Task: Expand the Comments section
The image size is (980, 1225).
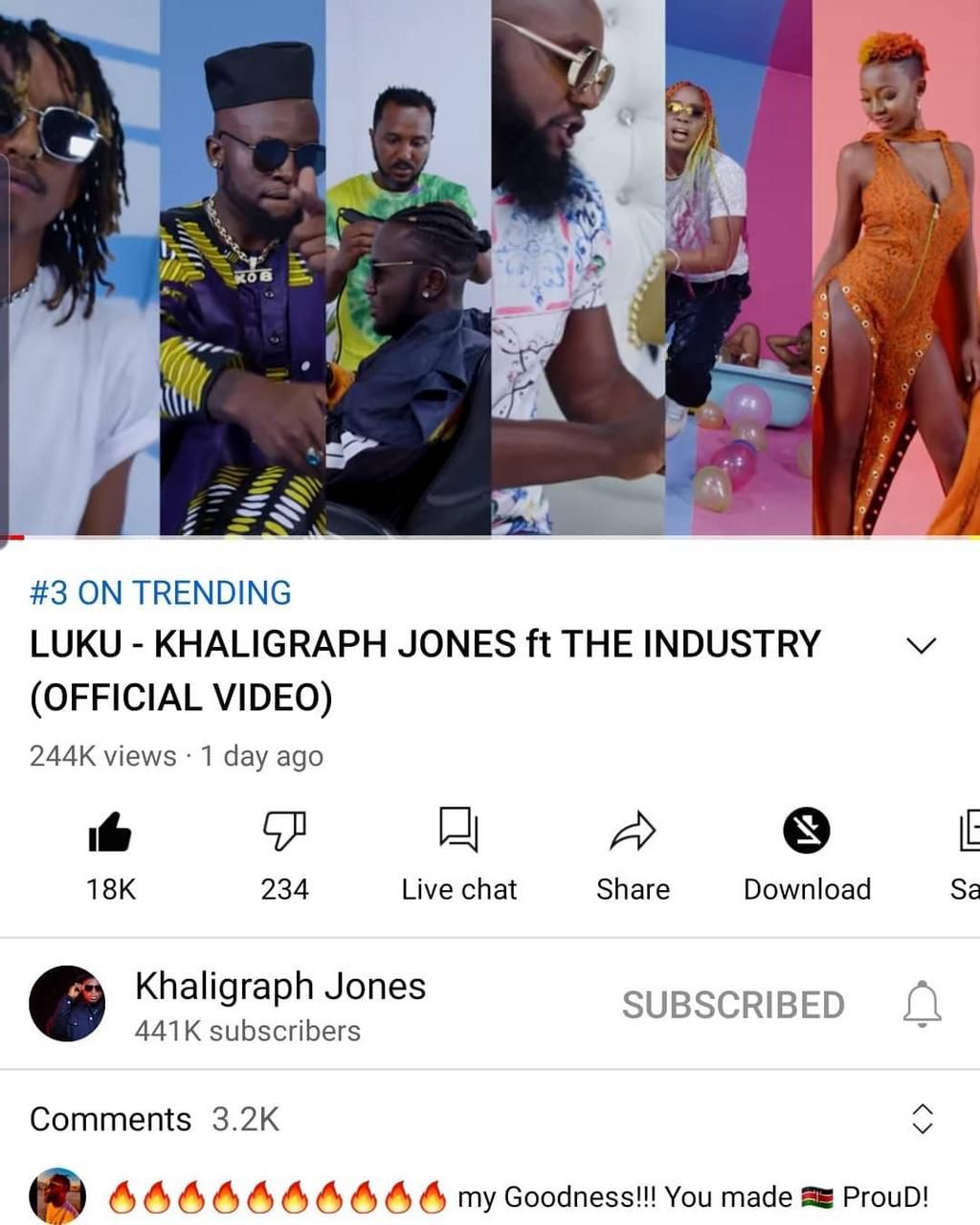Action: 921,1118
